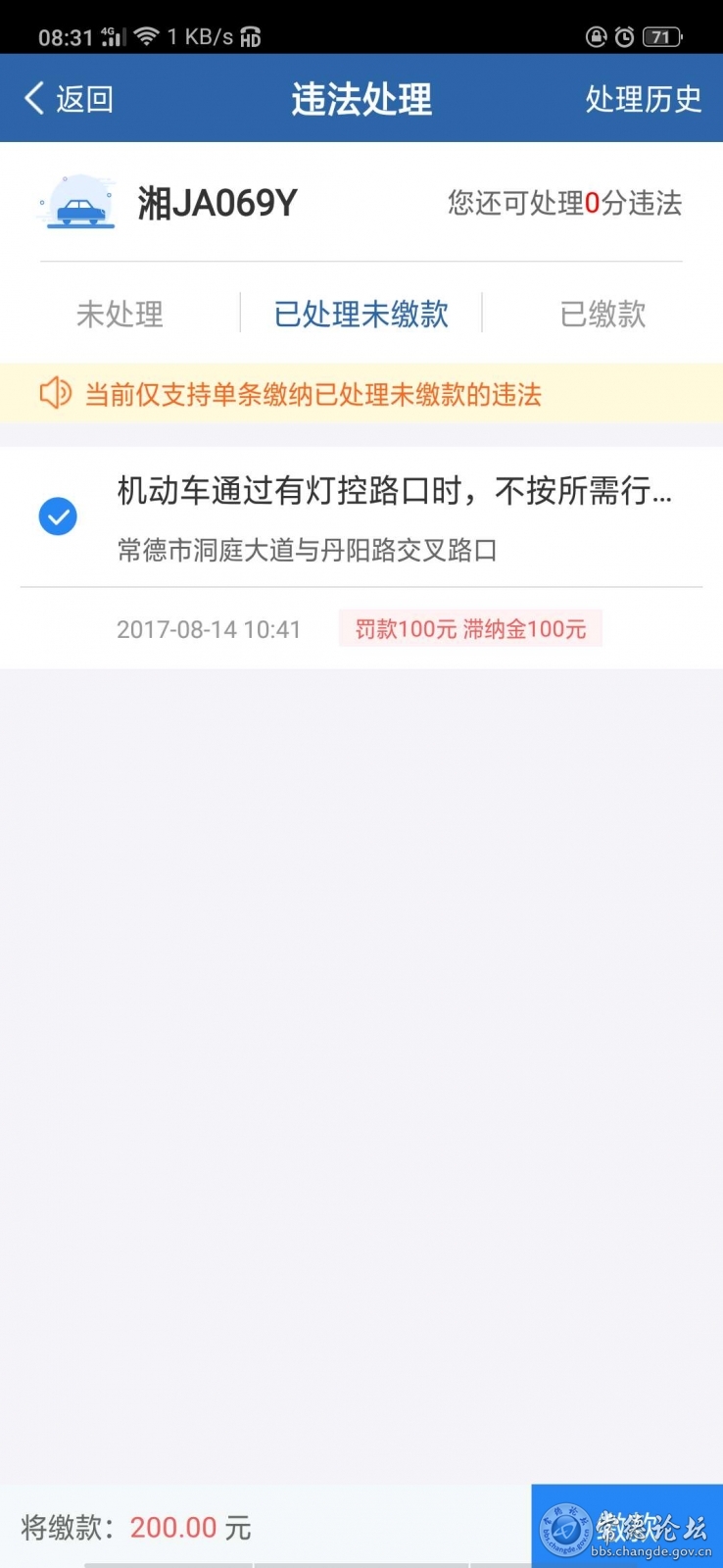Uncheck the violation checkbox
This screenshot has width=723, height=1568.
[58, 516]
